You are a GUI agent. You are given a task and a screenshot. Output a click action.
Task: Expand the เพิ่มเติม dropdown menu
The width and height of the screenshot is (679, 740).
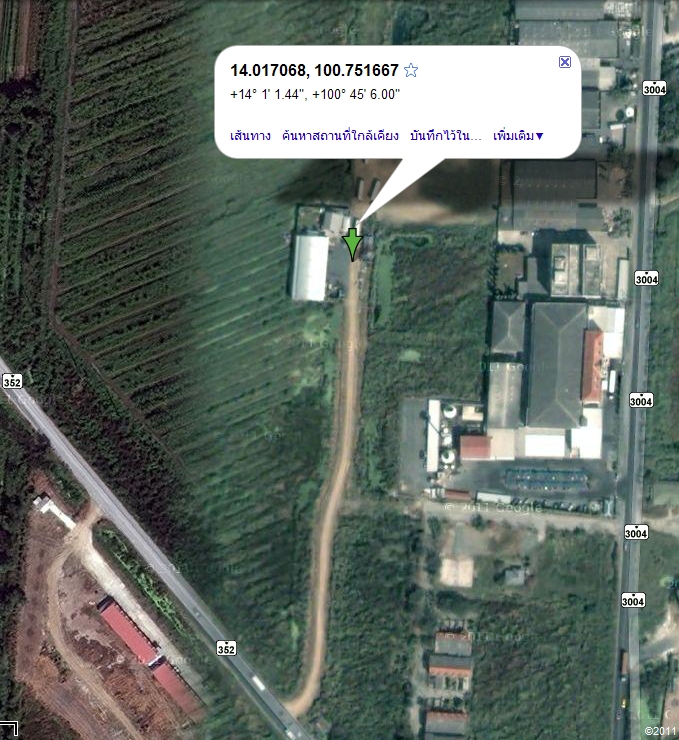click(518, 136)
